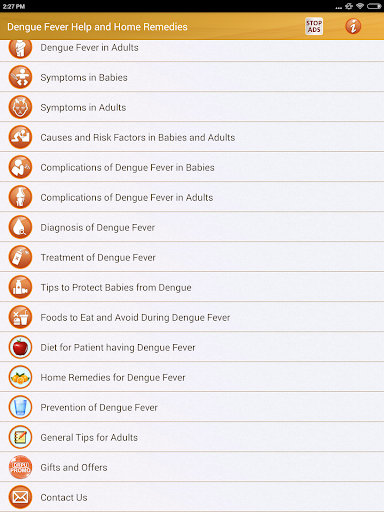Tap the Contact Us row
384x512 pixels.
(x=192, y=497)
